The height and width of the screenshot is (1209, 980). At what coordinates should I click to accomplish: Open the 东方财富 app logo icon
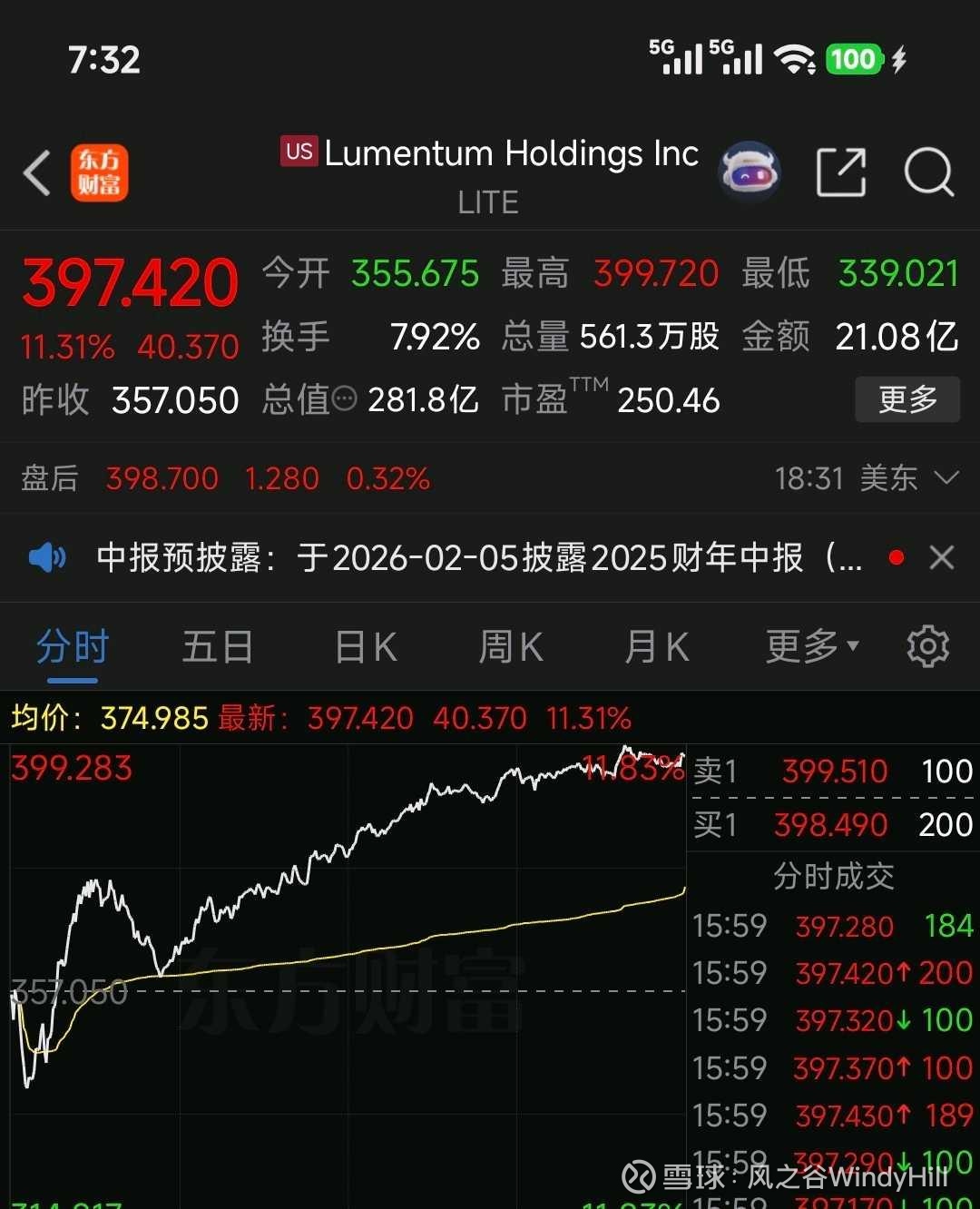tap(100, 172)
